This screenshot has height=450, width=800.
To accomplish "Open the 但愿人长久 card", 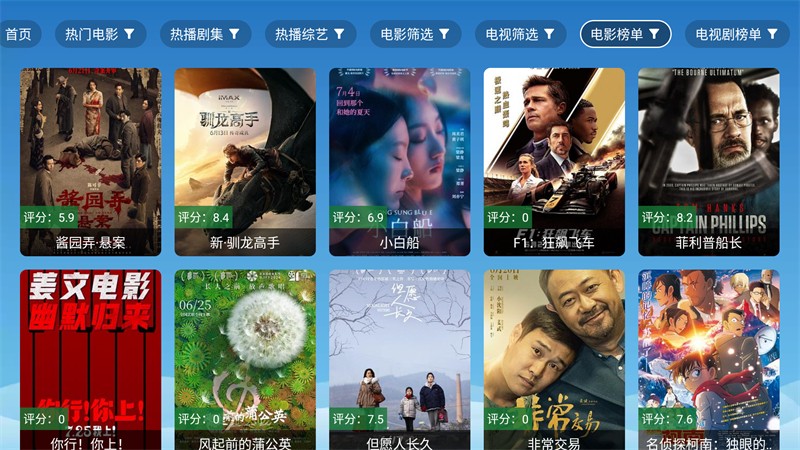I will pos(399,360).
